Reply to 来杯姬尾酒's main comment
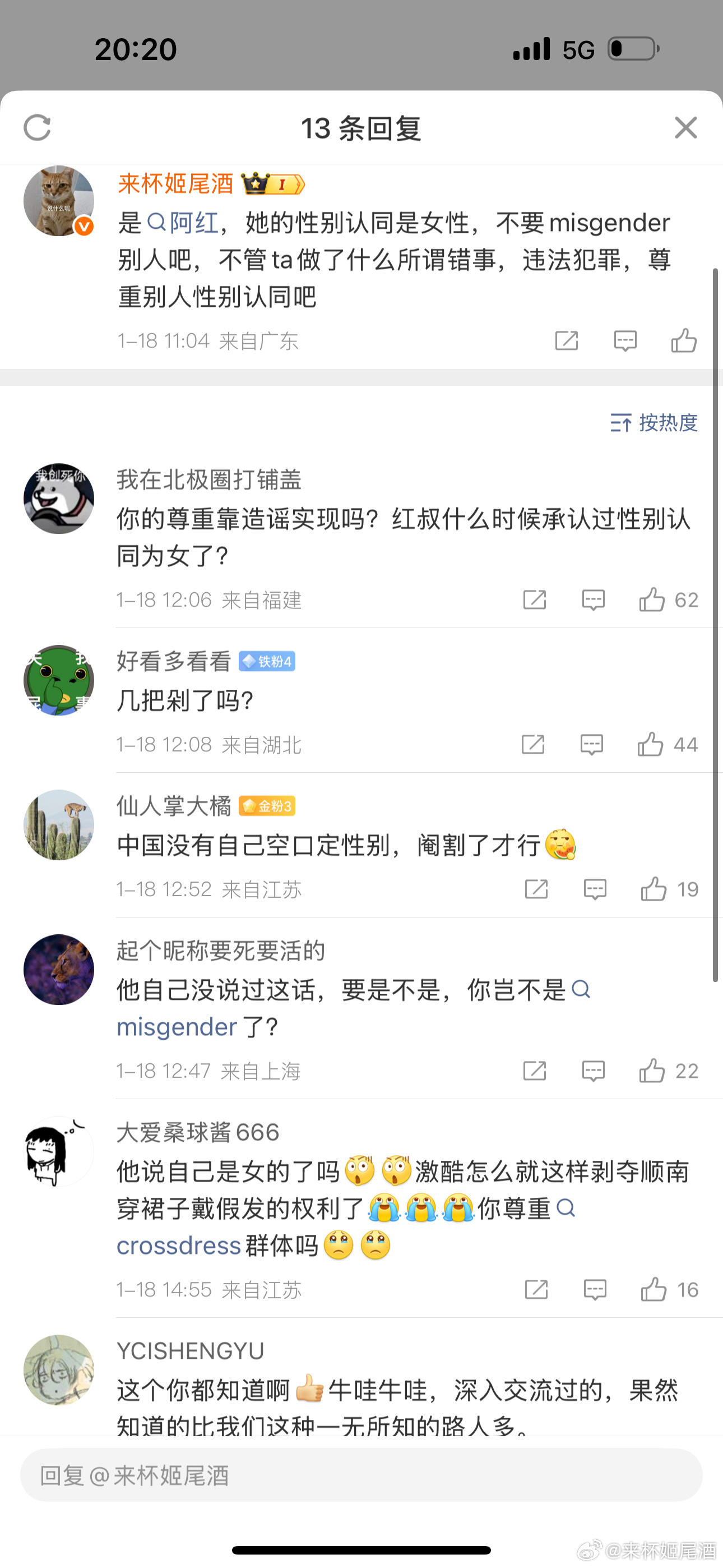The height and width of the screenshot is (1568, 723). pyautogui.click(x=625, y=341)
